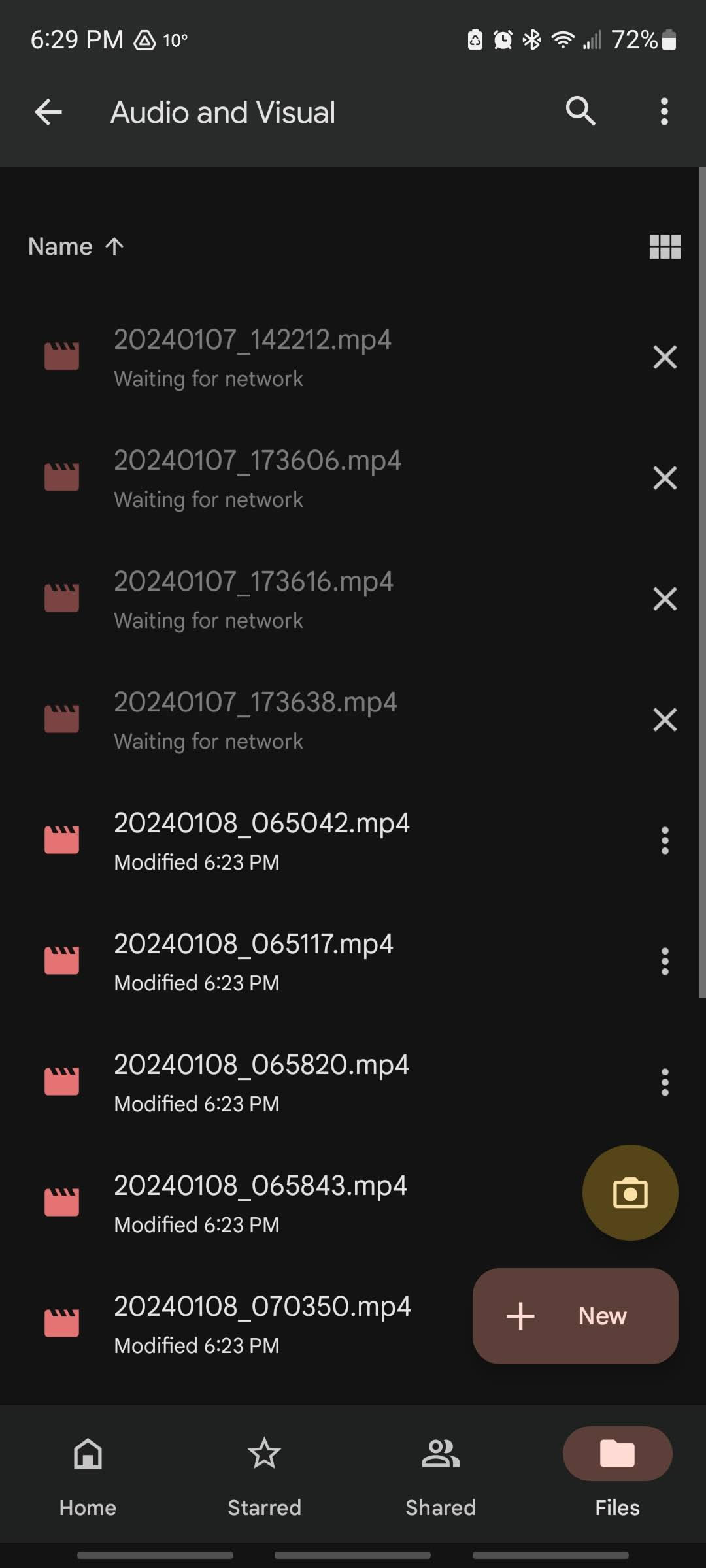Show more options for 20240108_065042.mp4
The height and width of the screenshot is (1568, 706).
[x=665, y=841]
